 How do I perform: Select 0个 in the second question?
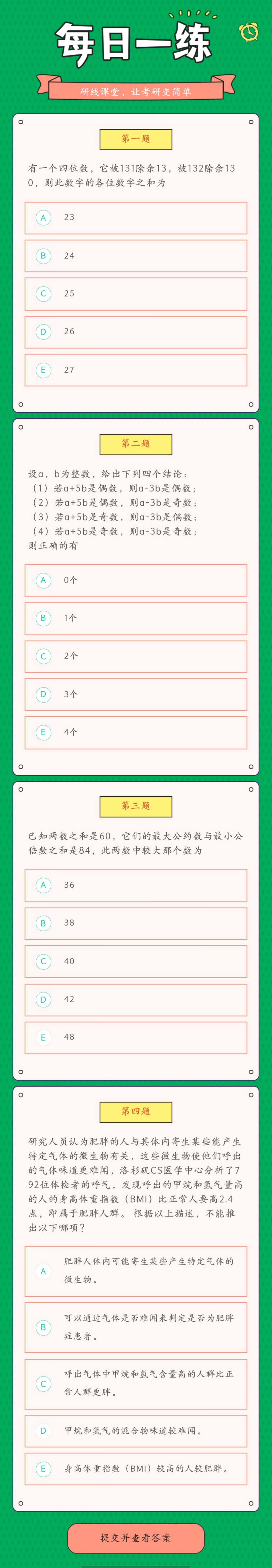[x=135, y=580]
